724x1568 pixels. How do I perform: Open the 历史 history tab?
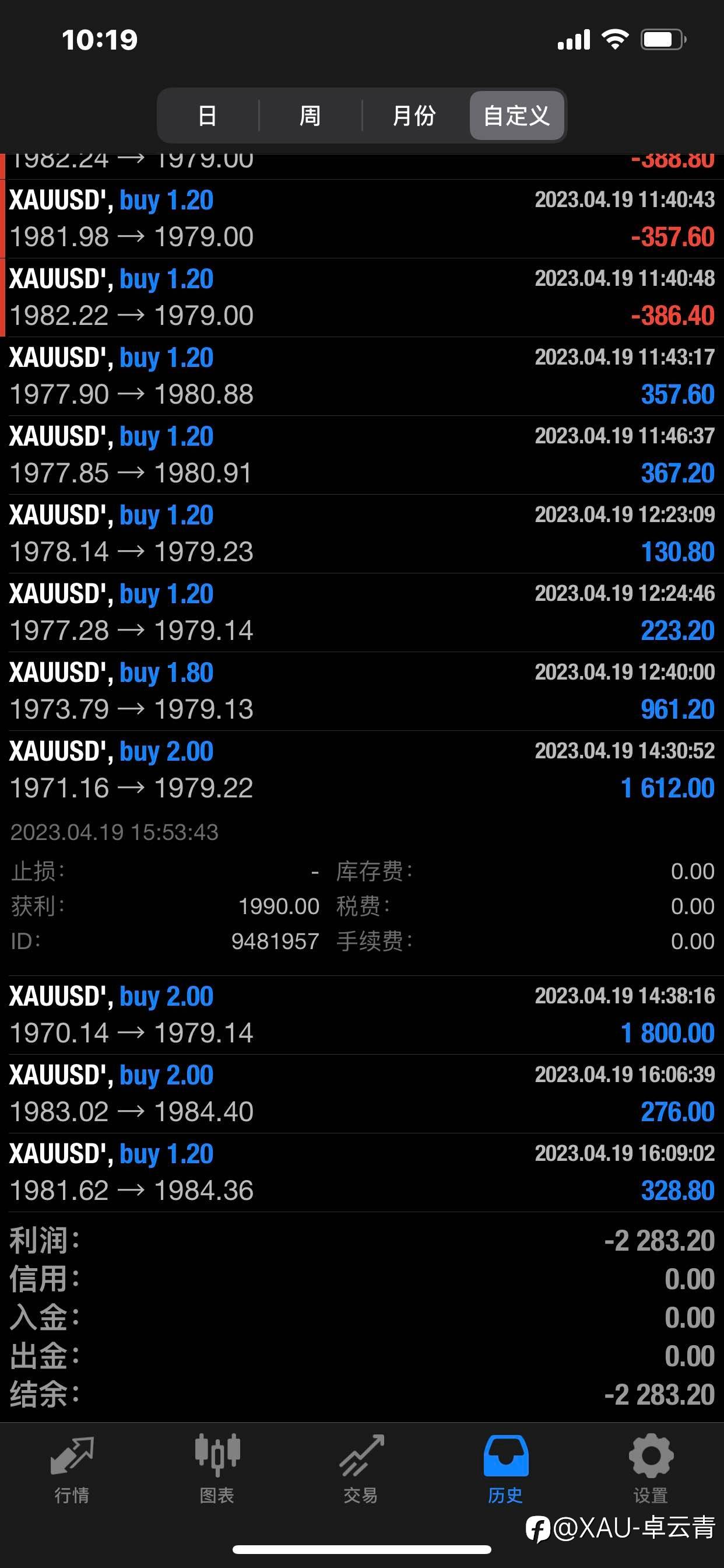(x=505, y=1469)
